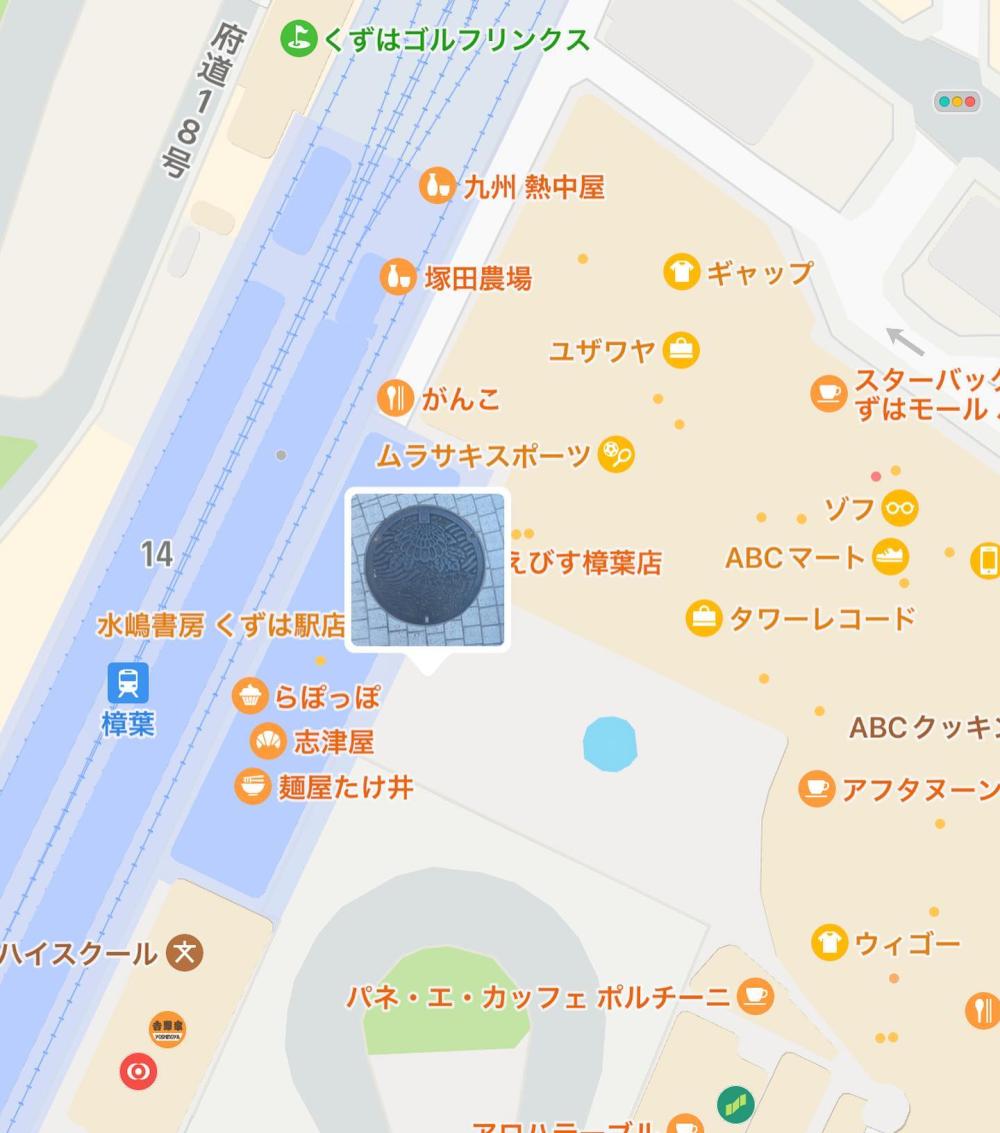Tap the ムラサキスポーツ store marker
The width and height of the screenshot is (1000, 1133).
pos(616,456)
